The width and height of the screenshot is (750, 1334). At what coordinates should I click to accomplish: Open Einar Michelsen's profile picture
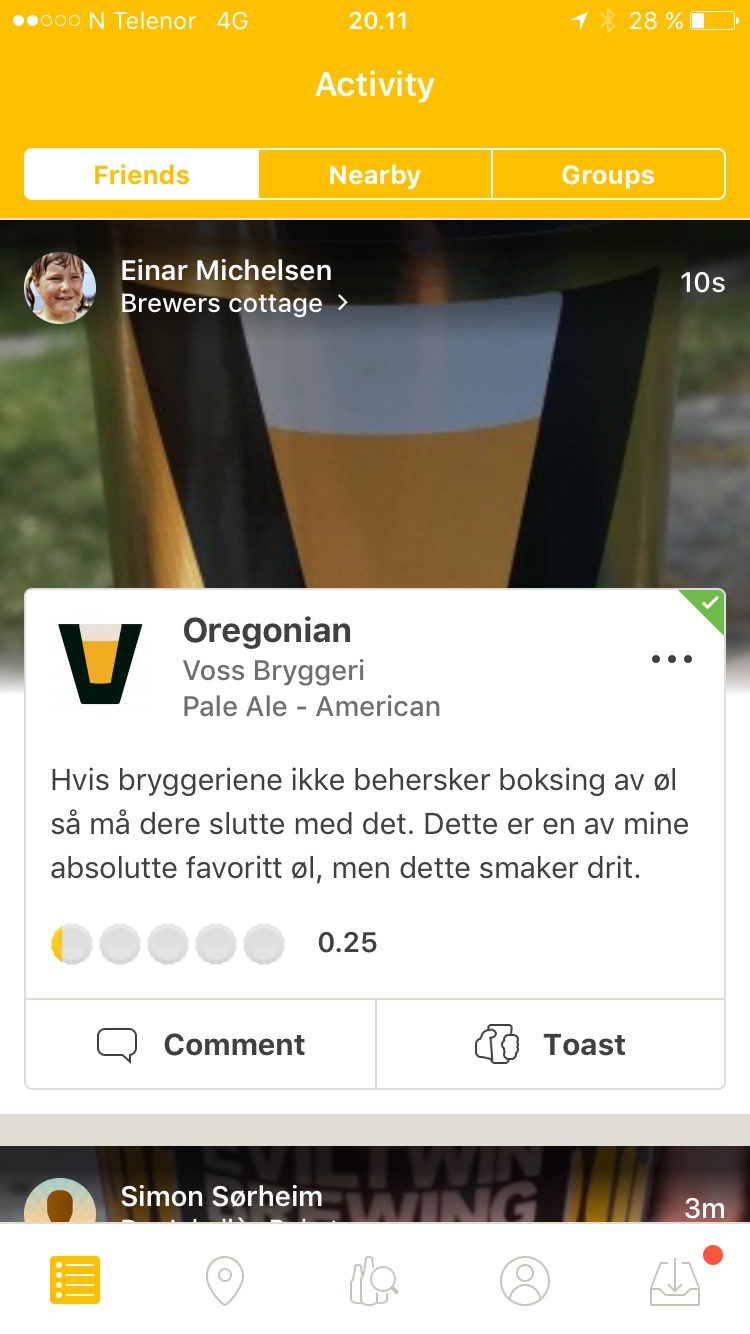click(60, 288)
